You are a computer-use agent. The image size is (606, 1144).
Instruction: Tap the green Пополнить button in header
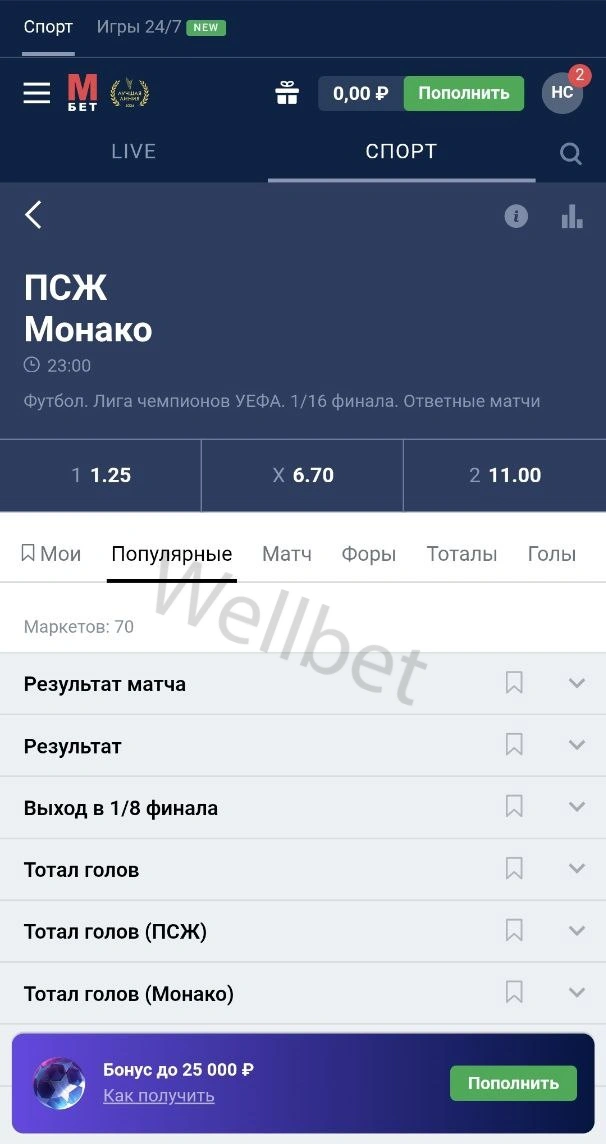[x=463, y=93]
